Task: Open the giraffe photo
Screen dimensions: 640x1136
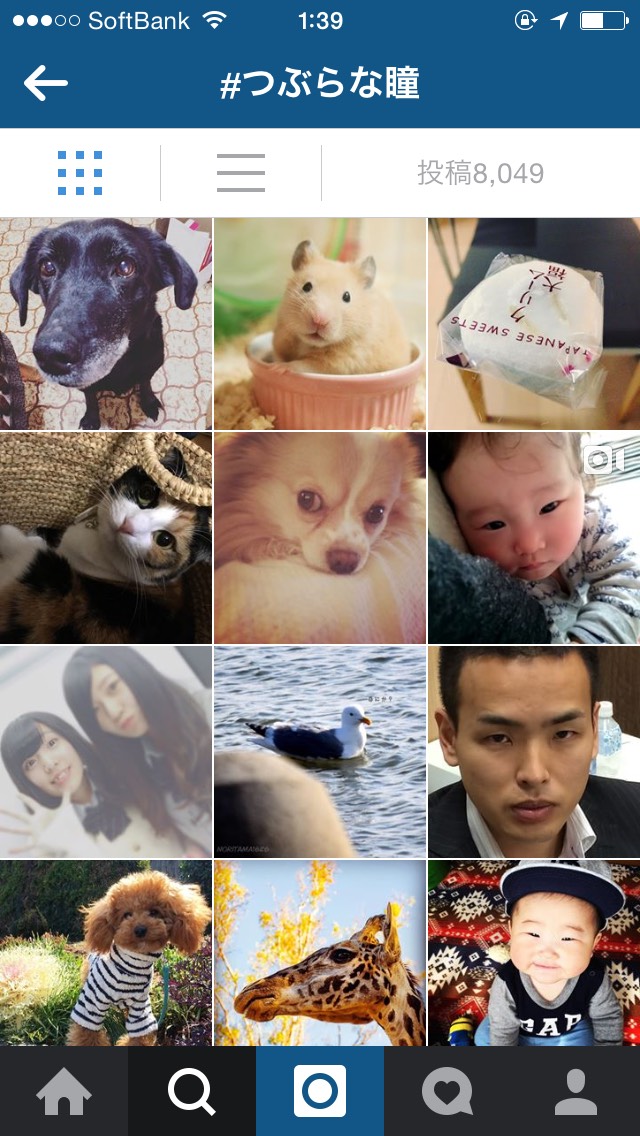Action: point(320,953)
